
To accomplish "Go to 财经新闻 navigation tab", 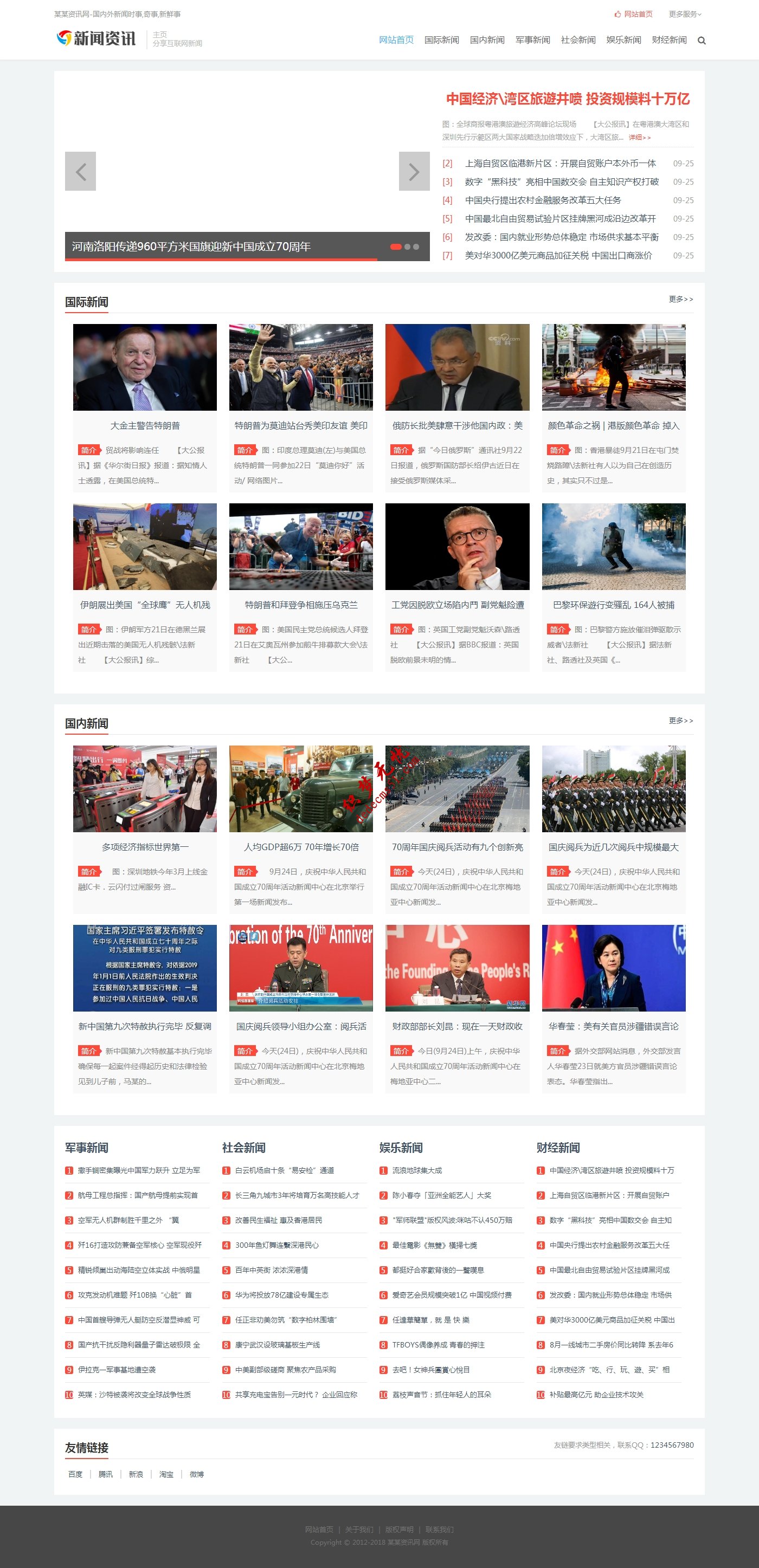I will point(669,40).
